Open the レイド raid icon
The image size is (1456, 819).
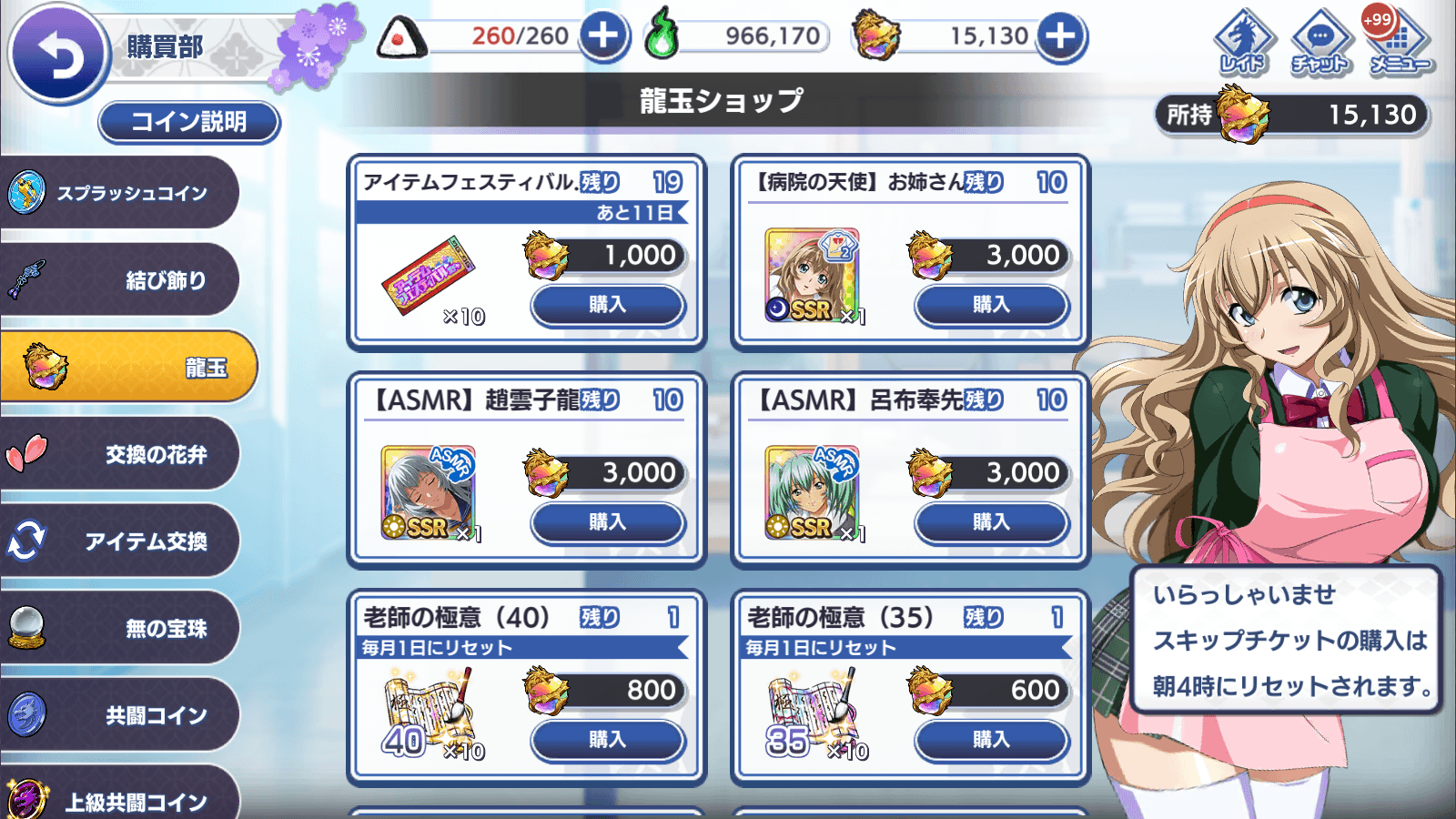click(1243, 42)
